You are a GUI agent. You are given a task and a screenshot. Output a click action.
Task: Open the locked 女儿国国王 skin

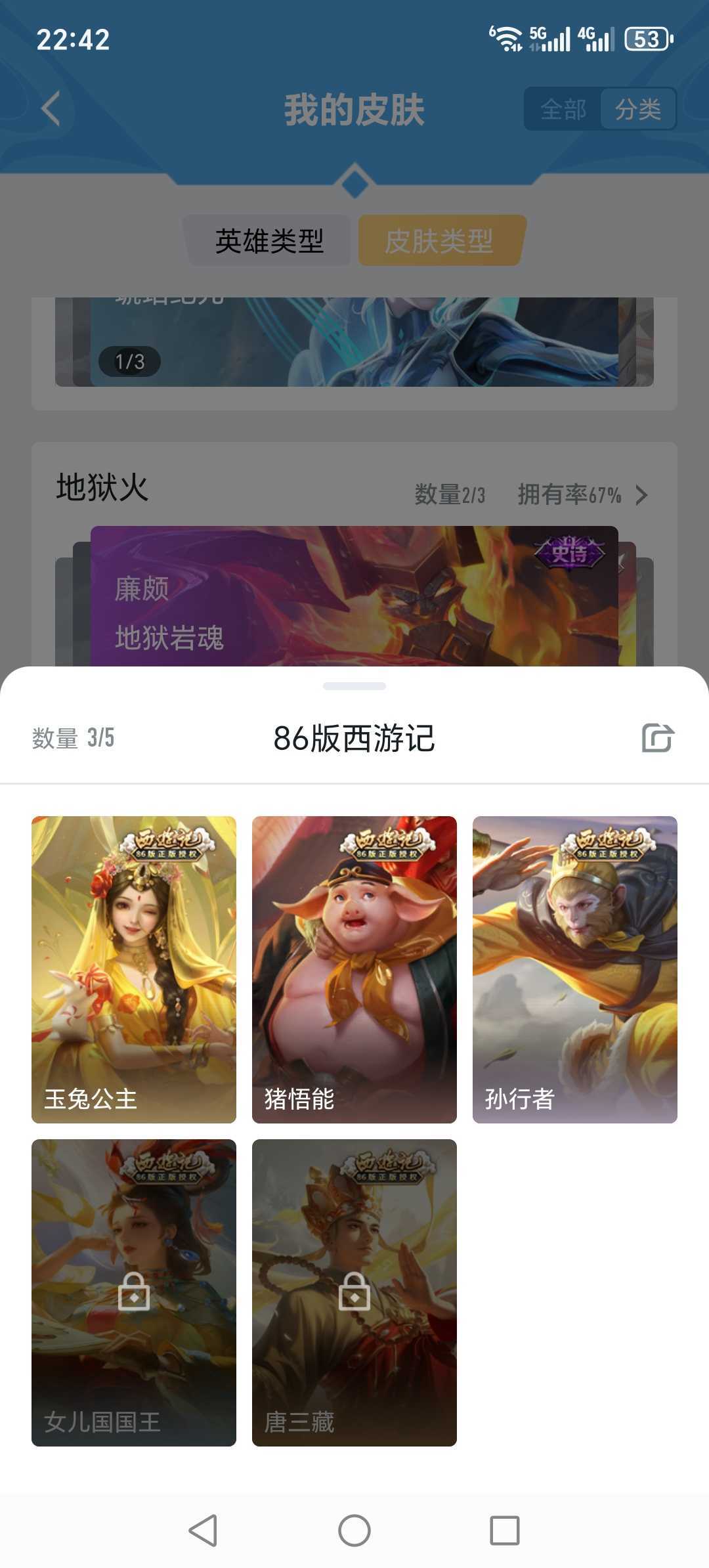pos(134,1292)
